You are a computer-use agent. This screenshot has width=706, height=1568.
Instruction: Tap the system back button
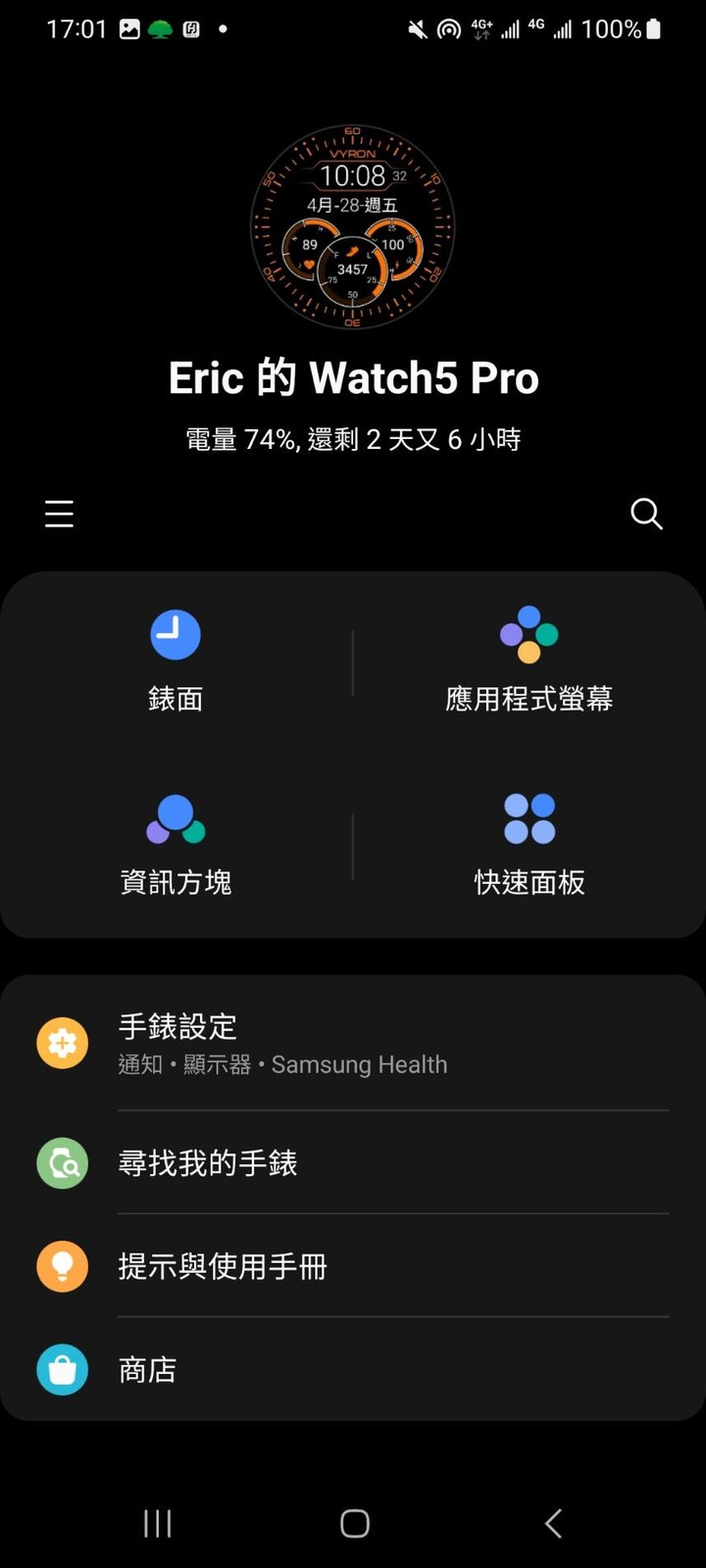pos(553,1523)
